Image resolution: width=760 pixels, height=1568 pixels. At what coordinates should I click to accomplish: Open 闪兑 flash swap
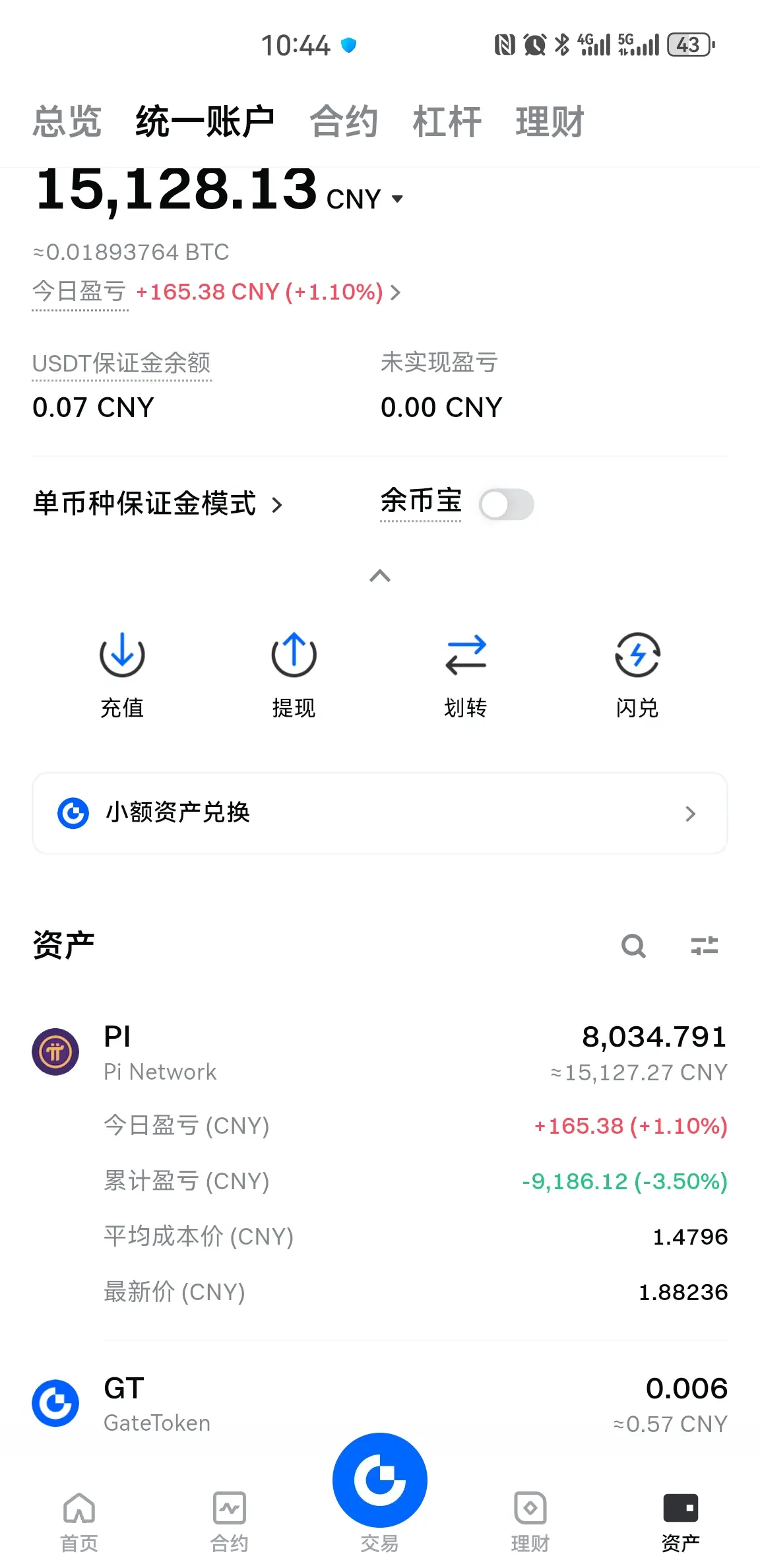click(x=637, y=674)
